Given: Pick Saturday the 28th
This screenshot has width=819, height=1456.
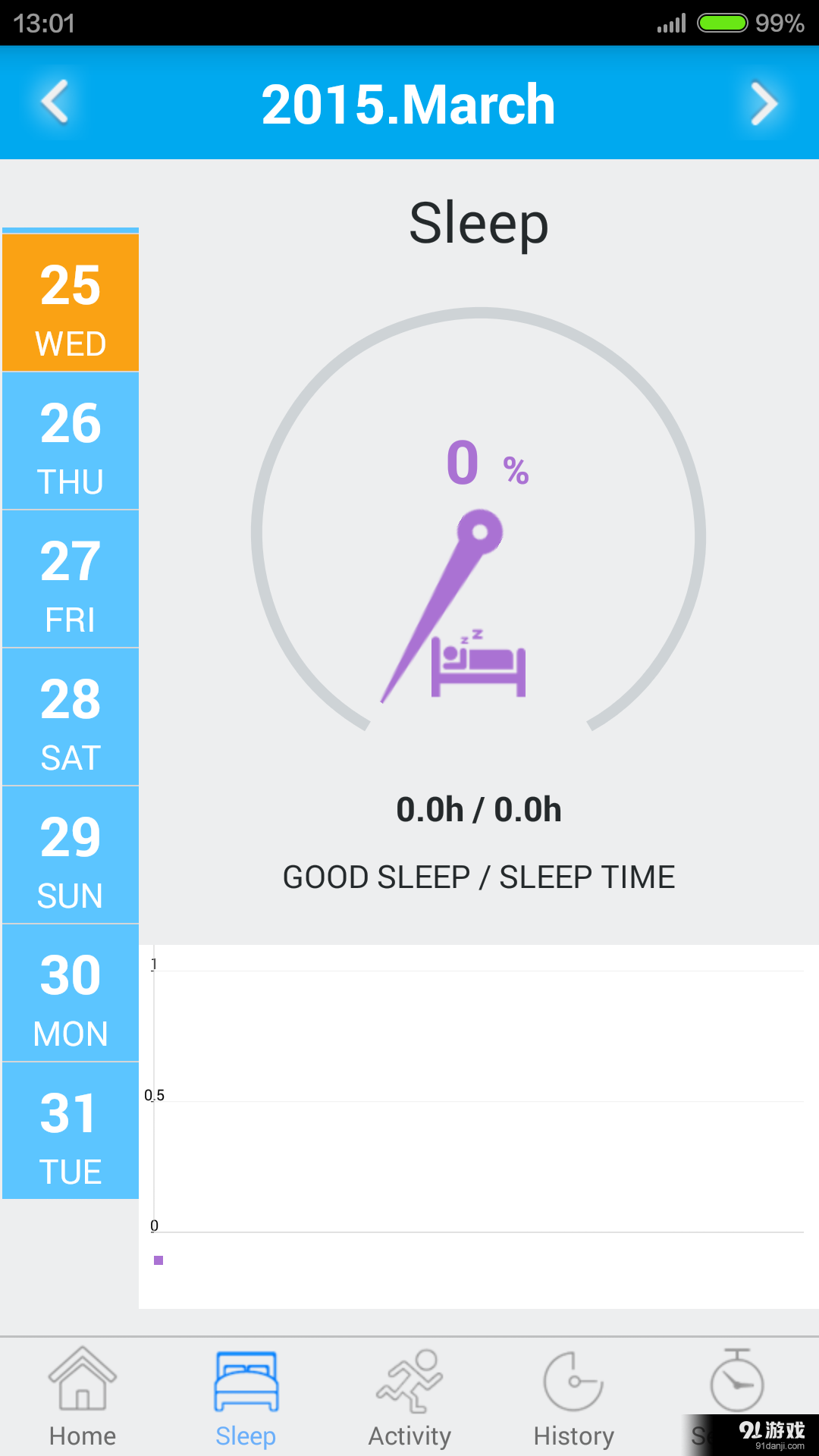Looking at the screenshot, I should pyautogui.click(x=71, y=717).
